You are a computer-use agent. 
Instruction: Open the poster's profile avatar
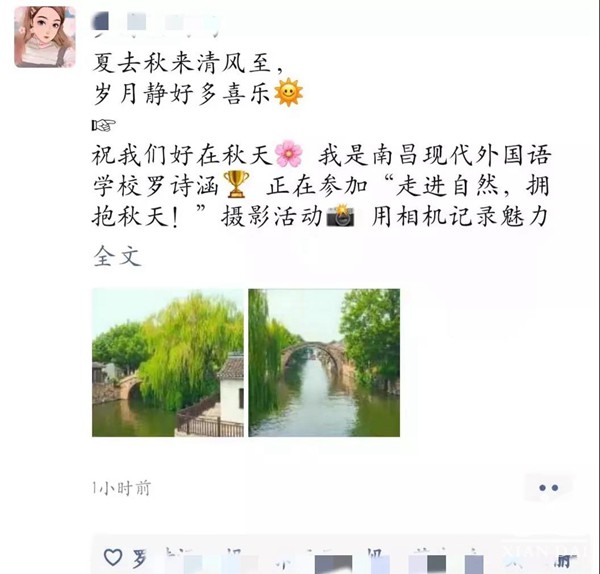pos(44,36)
